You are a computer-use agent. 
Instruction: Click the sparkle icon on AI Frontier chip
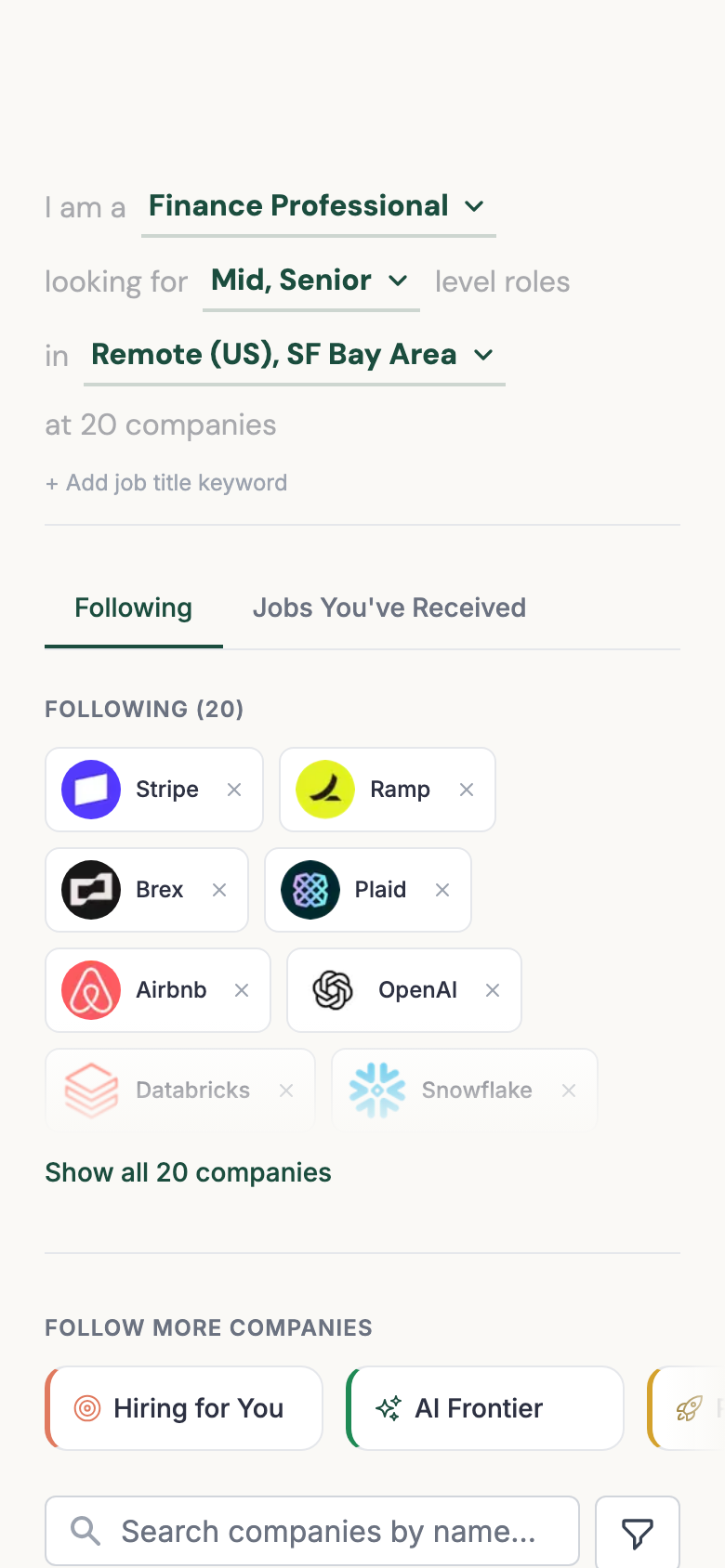pos(392,1408)
